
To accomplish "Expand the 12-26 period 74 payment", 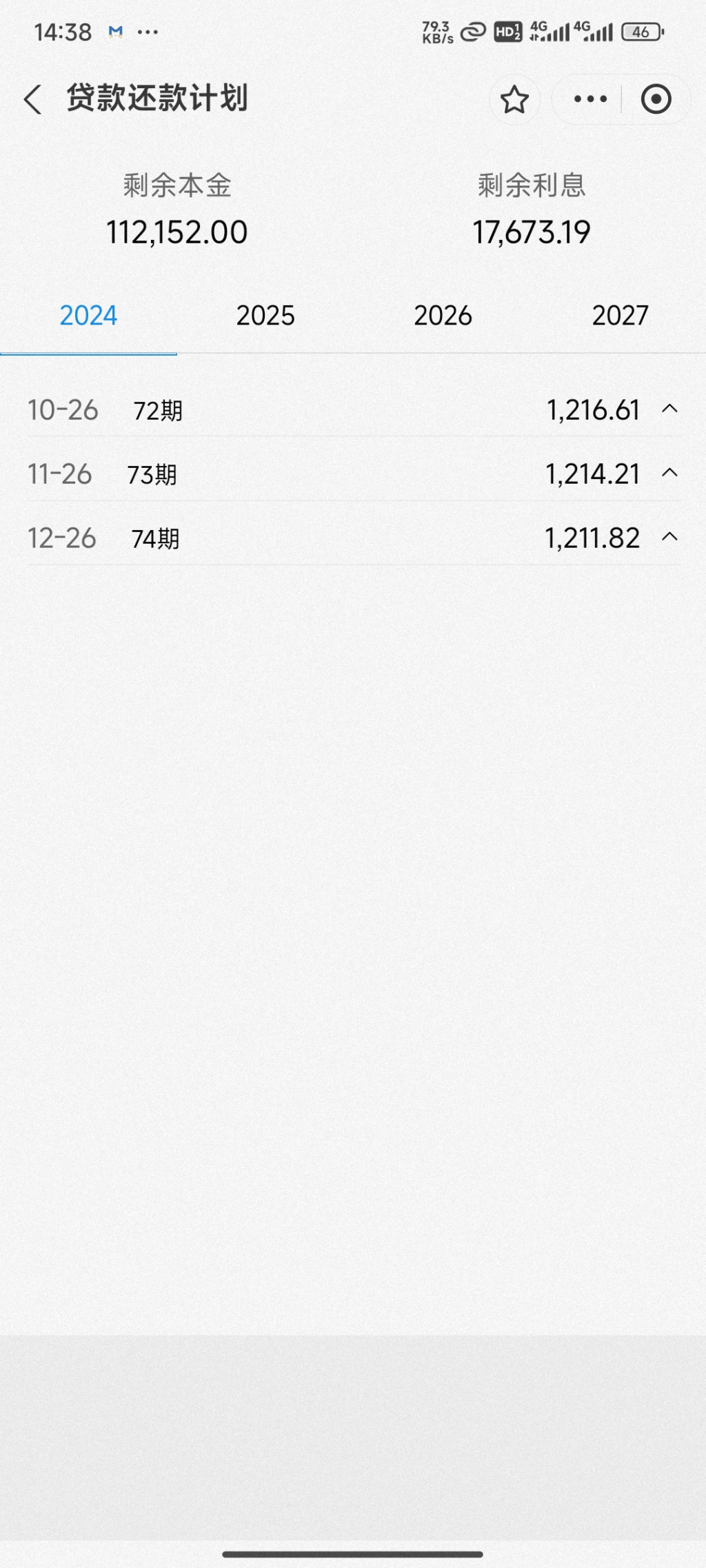I will tap(669, 538).
